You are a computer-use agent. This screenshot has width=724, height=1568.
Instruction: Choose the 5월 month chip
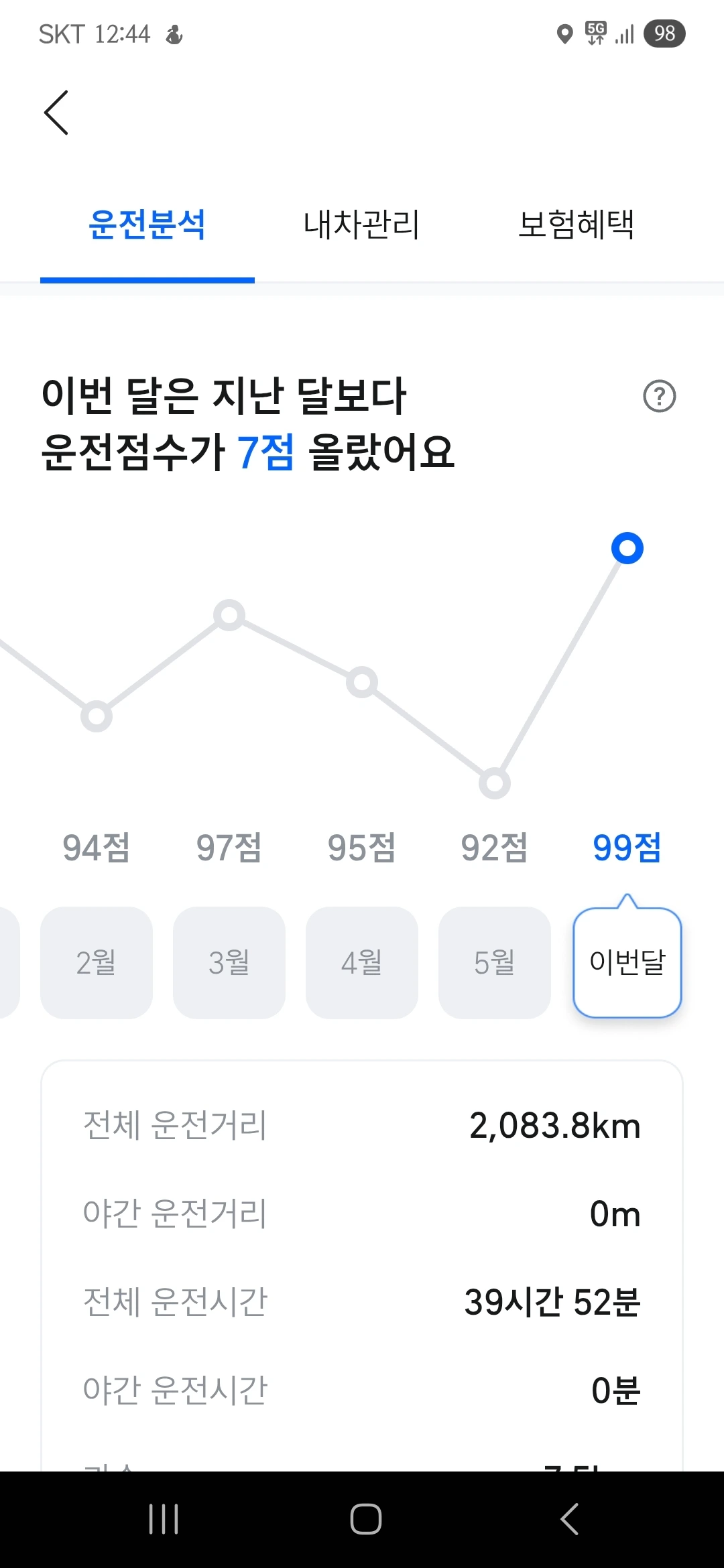click(x=495, y=963)
